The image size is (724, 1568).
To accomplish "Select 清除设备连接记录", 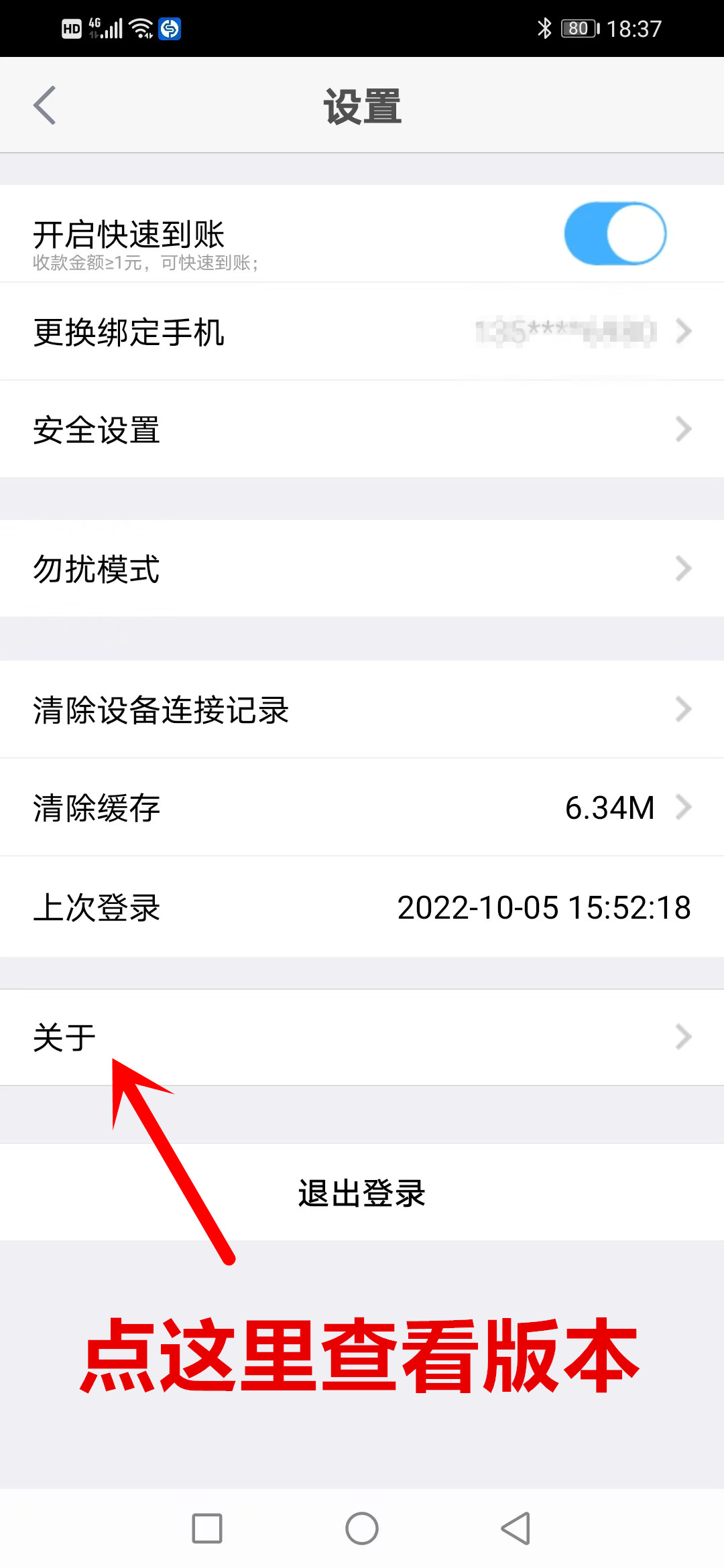I will click(362, 710).
